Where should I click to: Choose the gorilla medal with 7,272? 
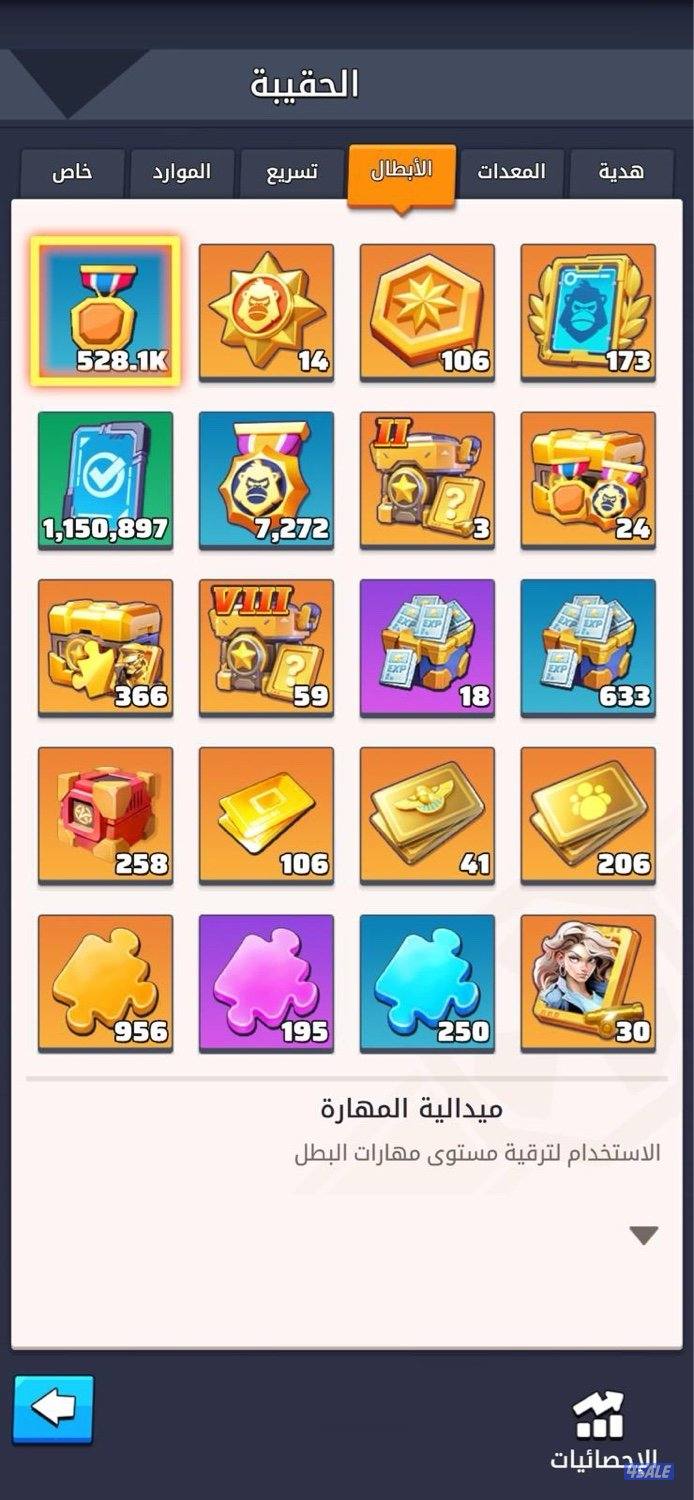266,479
